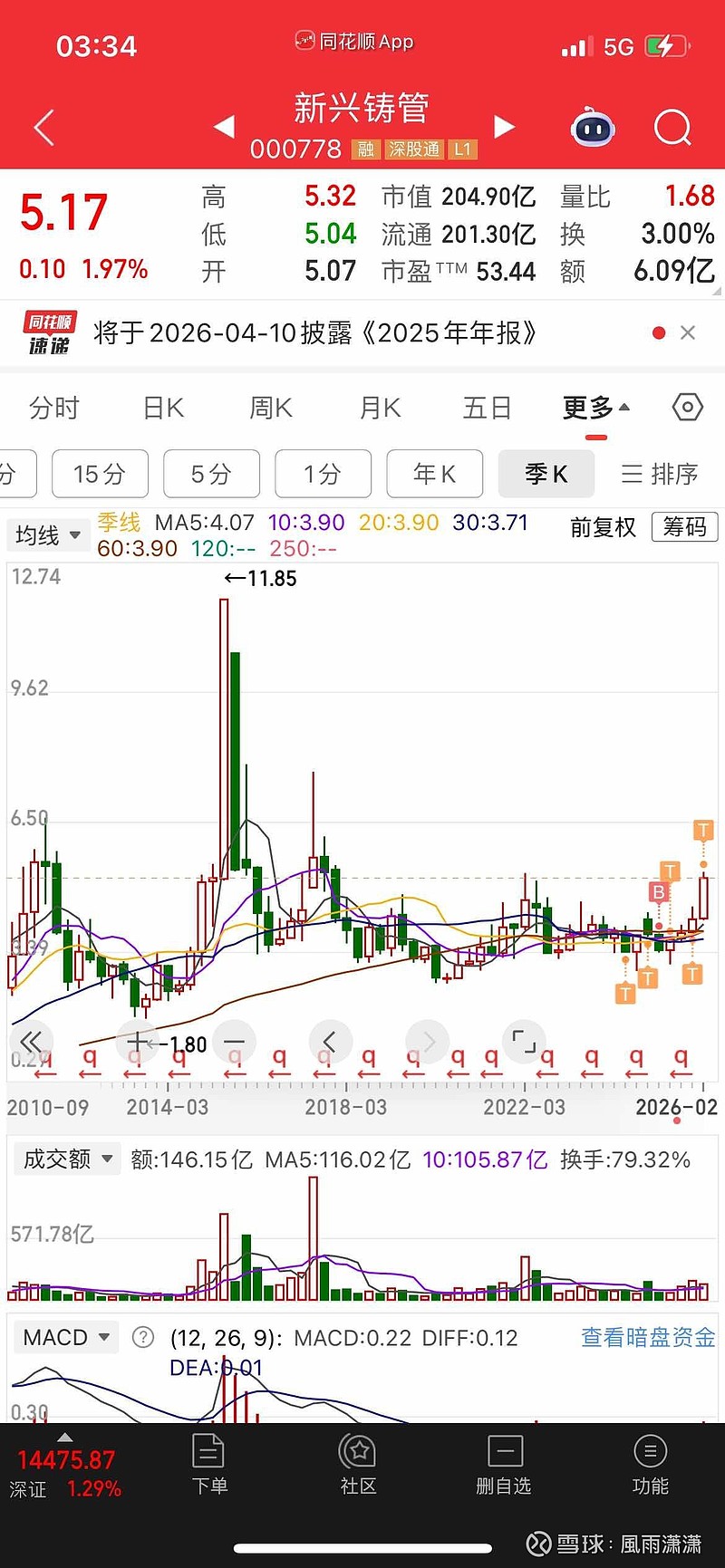The height and width of the screenshot is (1568, 725).
Task: Open chart settings with the gear icon
Action: tap(686, 408)
